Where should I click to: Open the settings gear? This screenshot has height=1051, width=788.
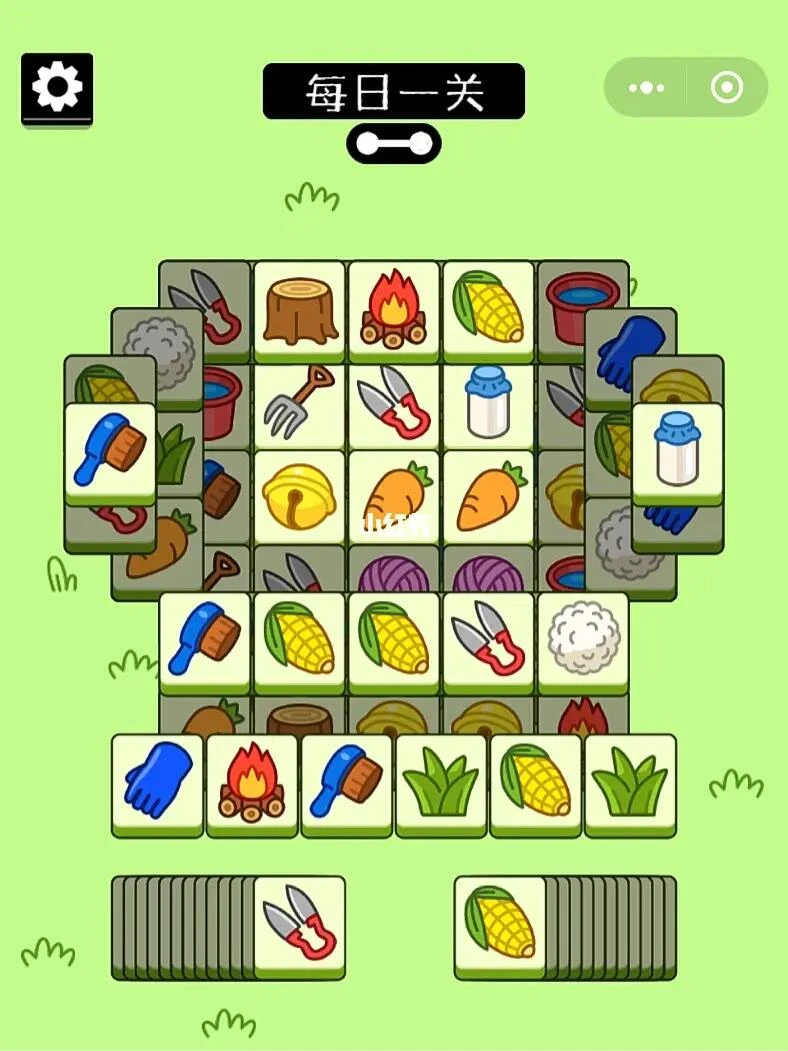tap(57, 88)
